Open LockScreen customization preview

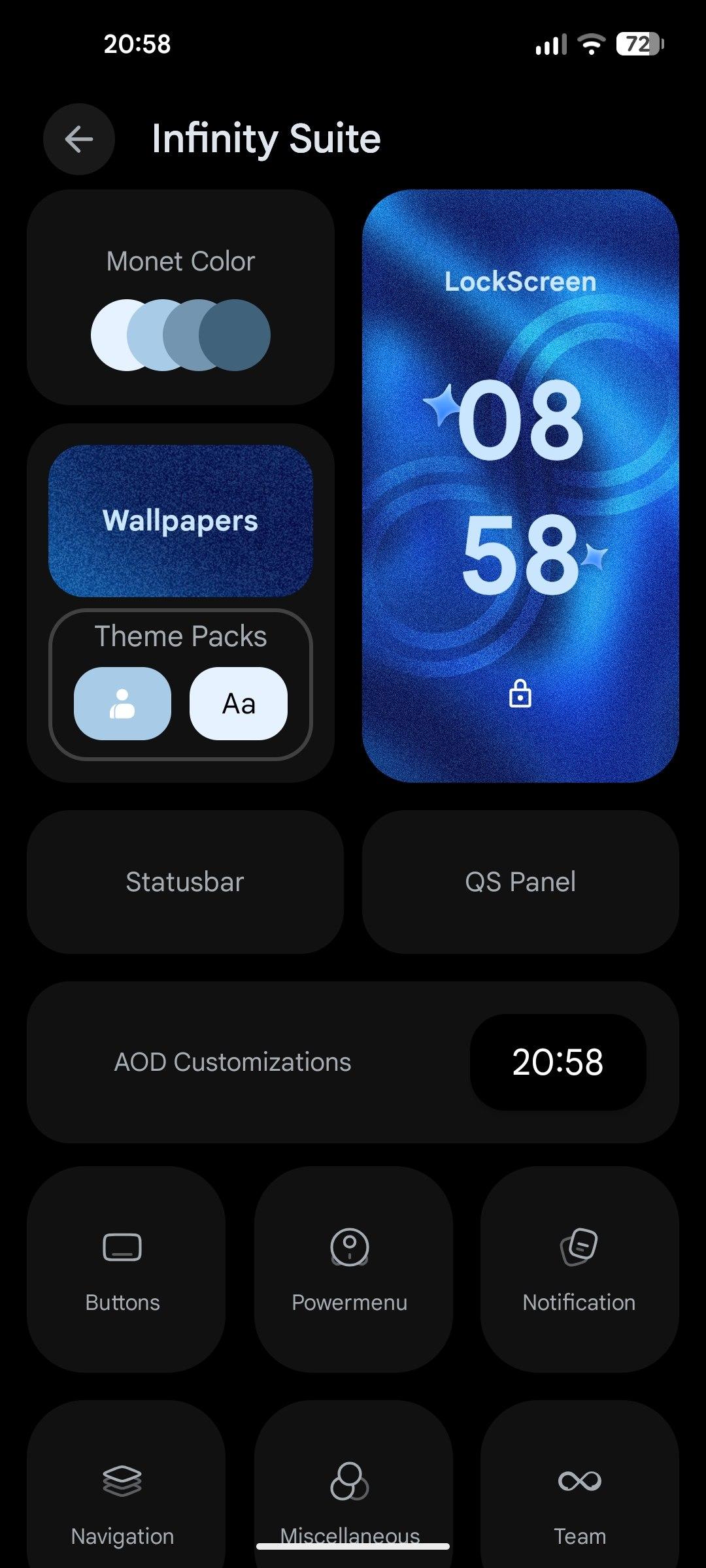point(520,485)
